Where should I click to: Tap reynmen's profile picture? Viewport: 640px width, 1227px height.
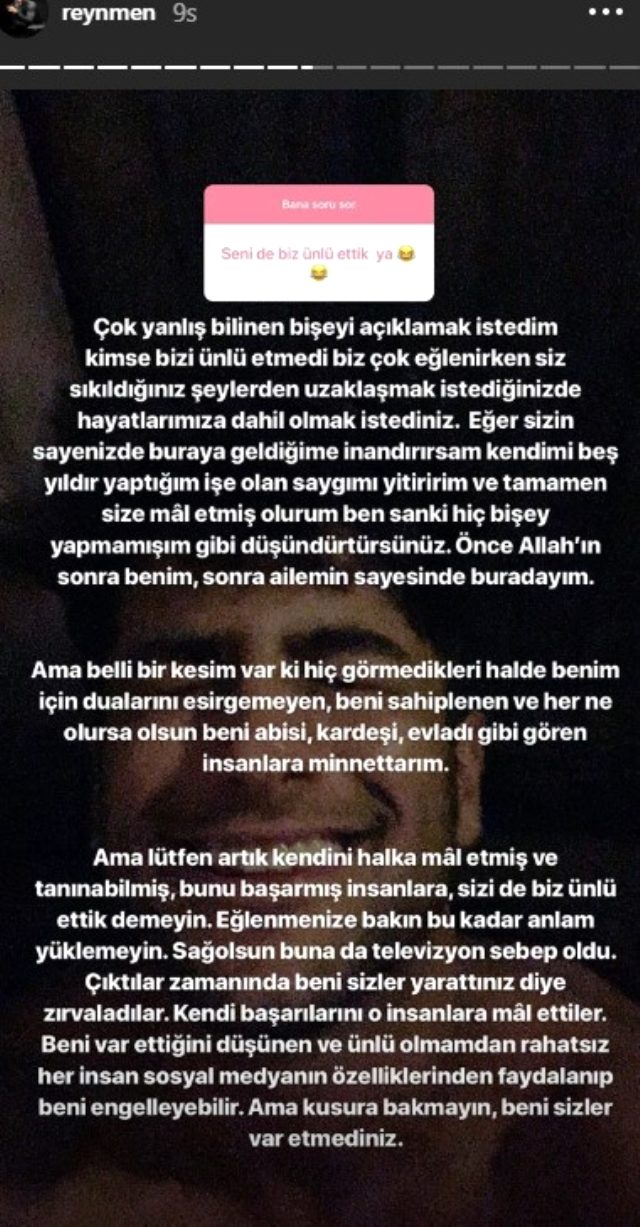pyautogui.click(x=24, y=14)
